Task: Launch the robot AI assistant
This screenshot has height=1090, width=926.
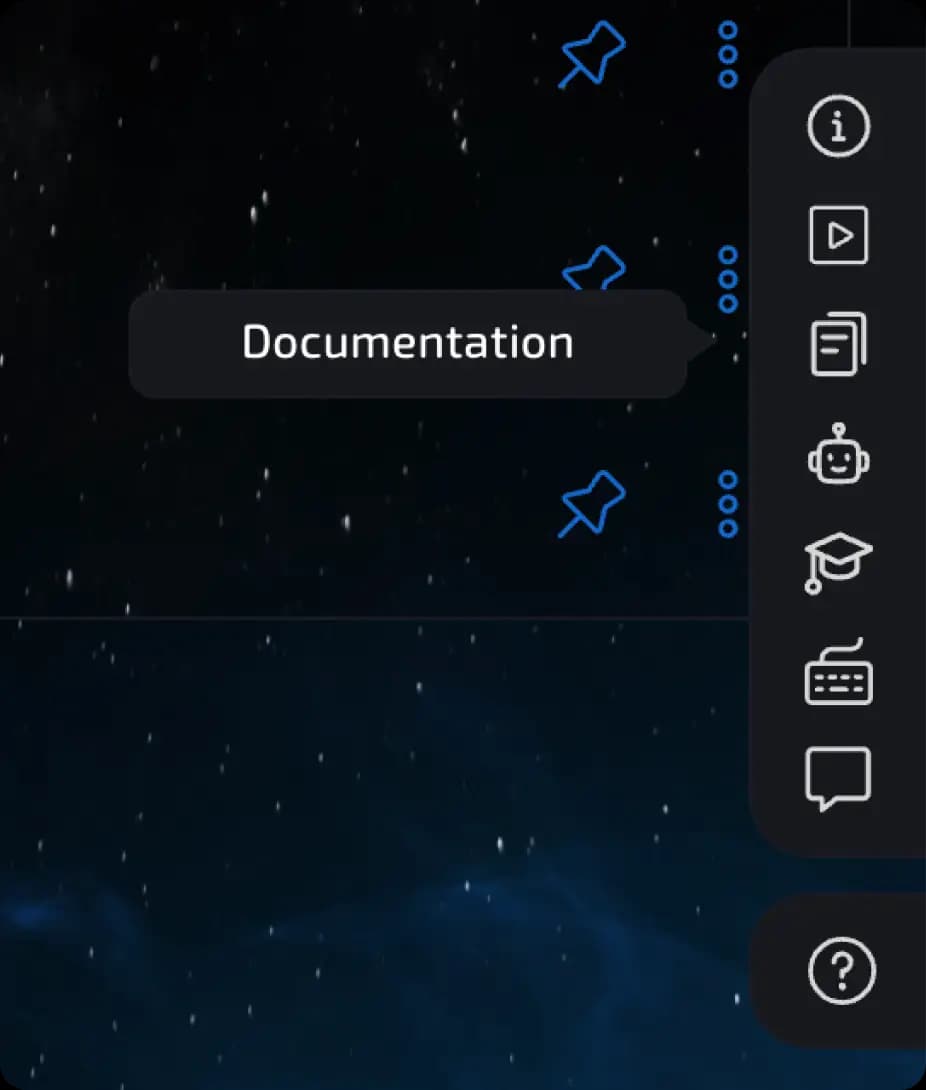Action: pos(838,457)
